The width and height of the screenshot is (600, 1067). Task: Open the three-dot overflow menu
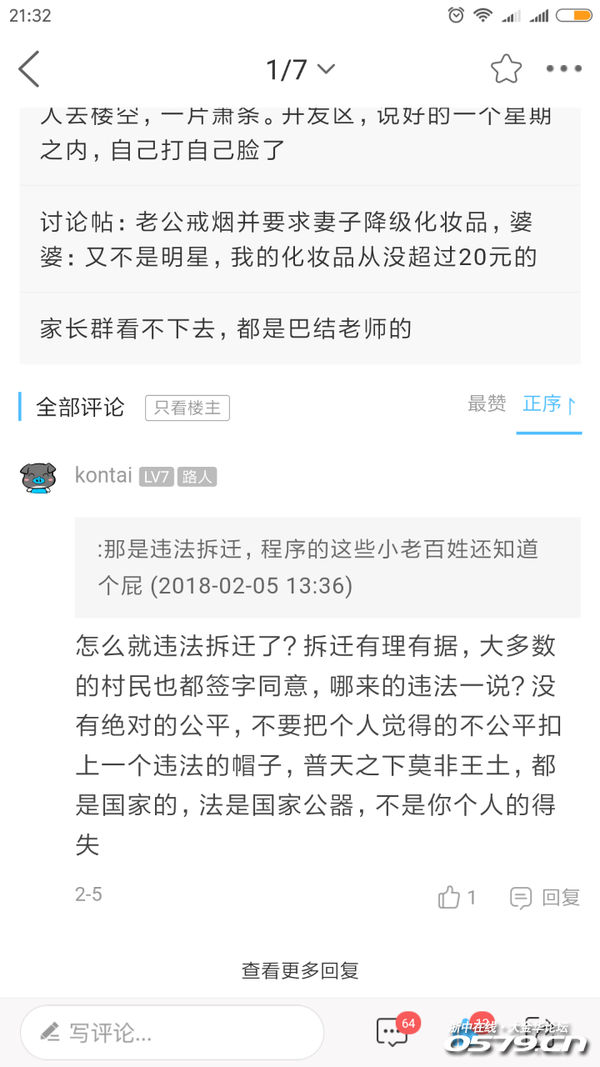[x=564, y=69]
